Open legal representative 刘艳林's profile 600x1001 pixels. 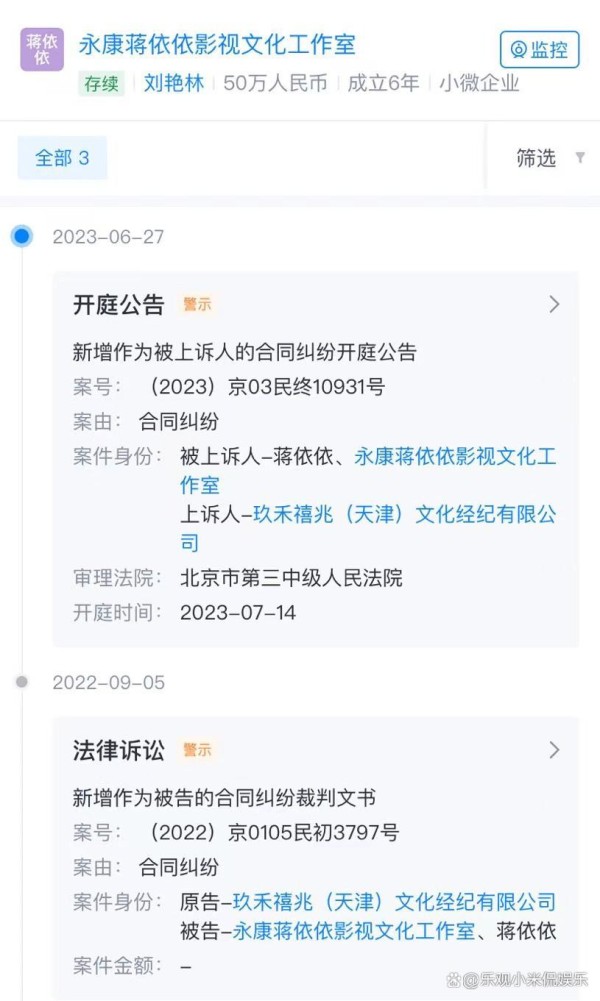click(173, 84)
